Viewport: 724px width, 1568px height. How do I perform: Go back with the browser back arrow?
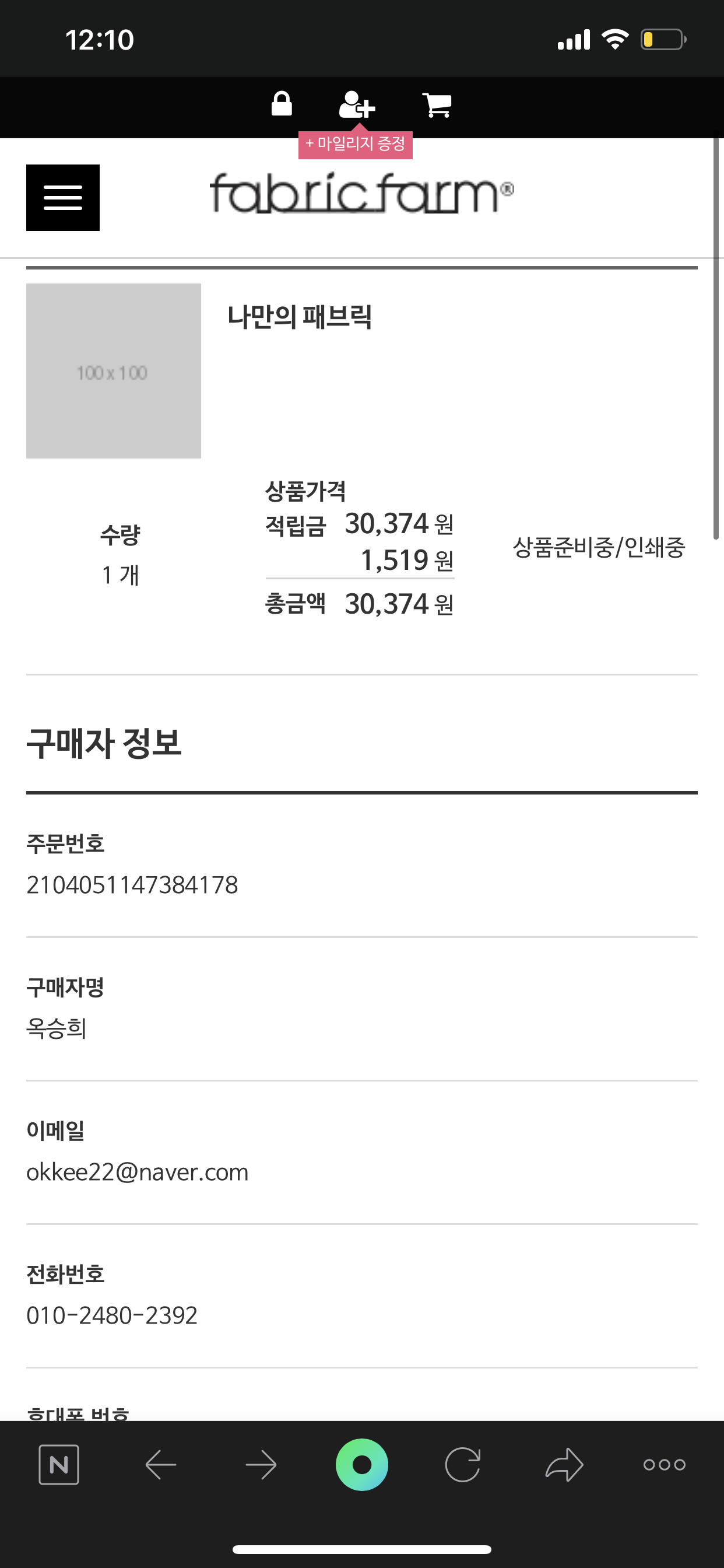pyautogui.click(x=161, y=1465)
